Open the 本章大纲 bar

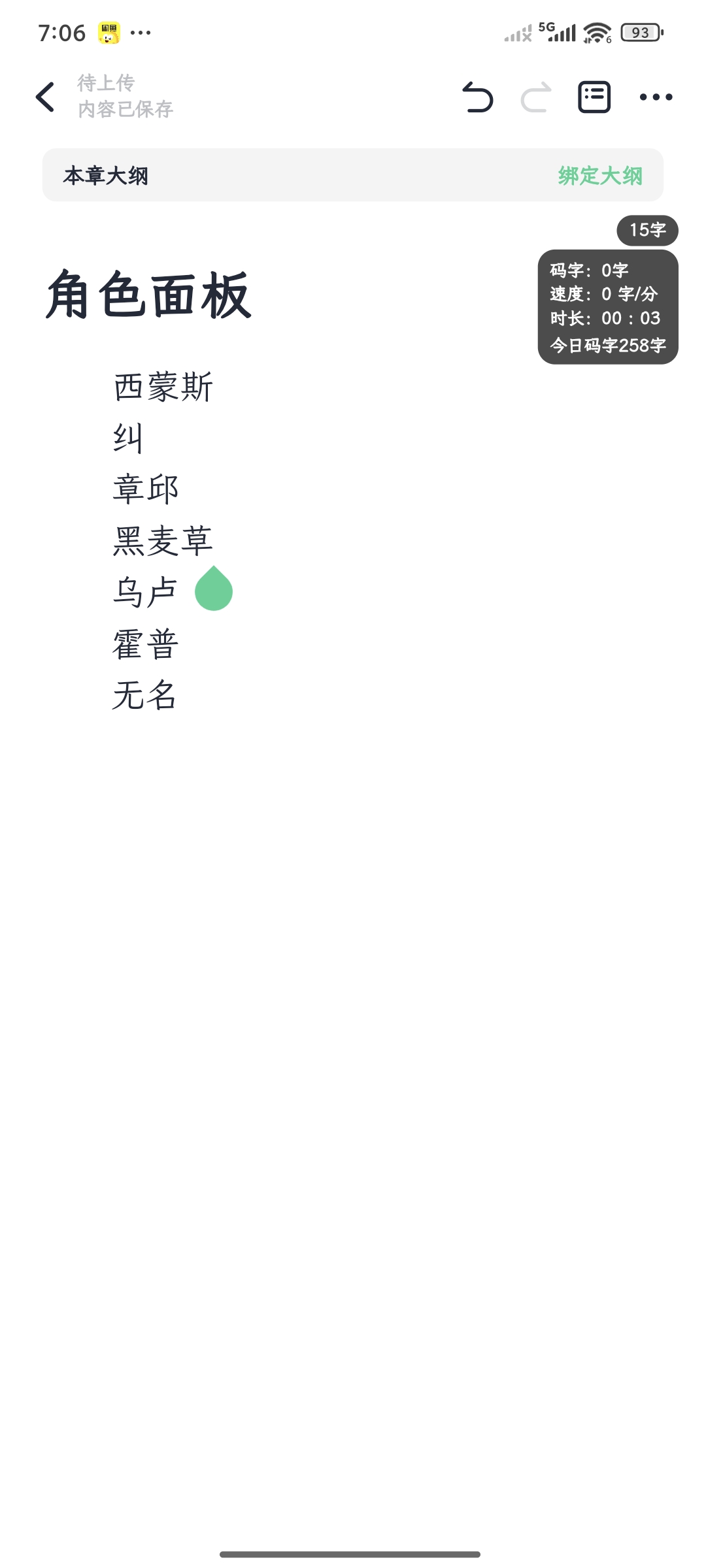[x=261, y=176]
